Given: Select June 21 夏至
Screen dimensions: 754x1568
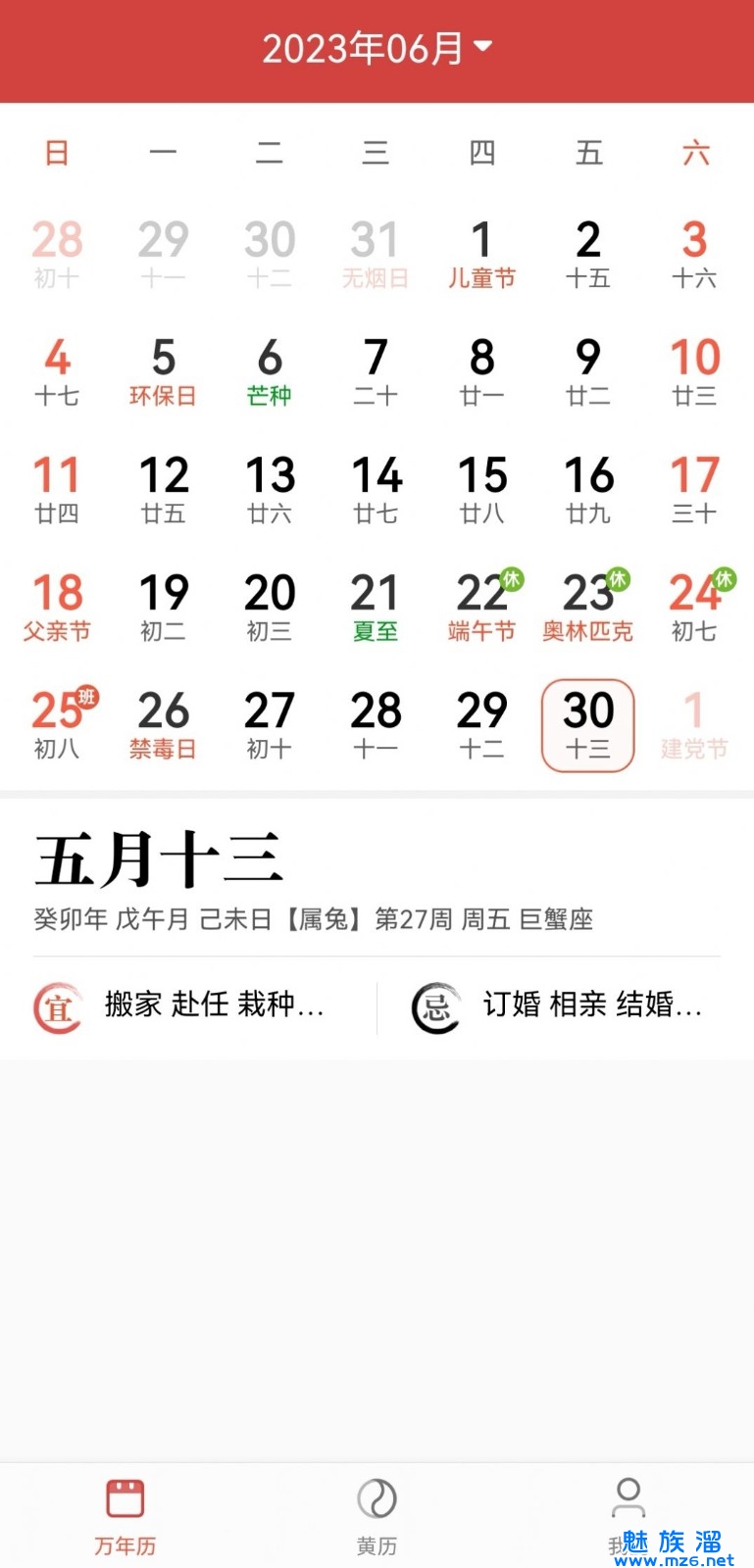Looking at the screenshot, I should click(376, 607).
